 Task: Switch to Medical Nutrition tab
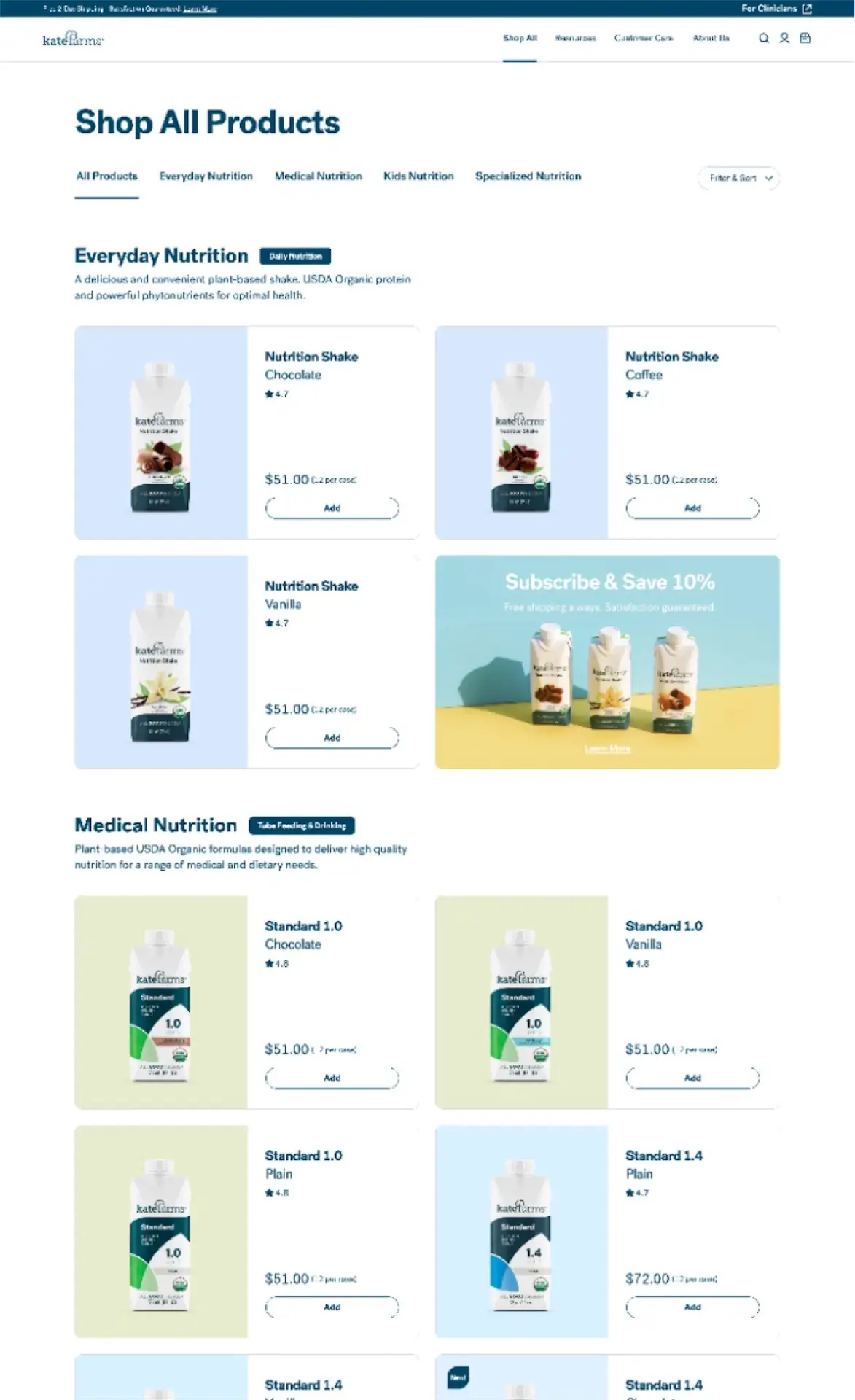[318, 176]
